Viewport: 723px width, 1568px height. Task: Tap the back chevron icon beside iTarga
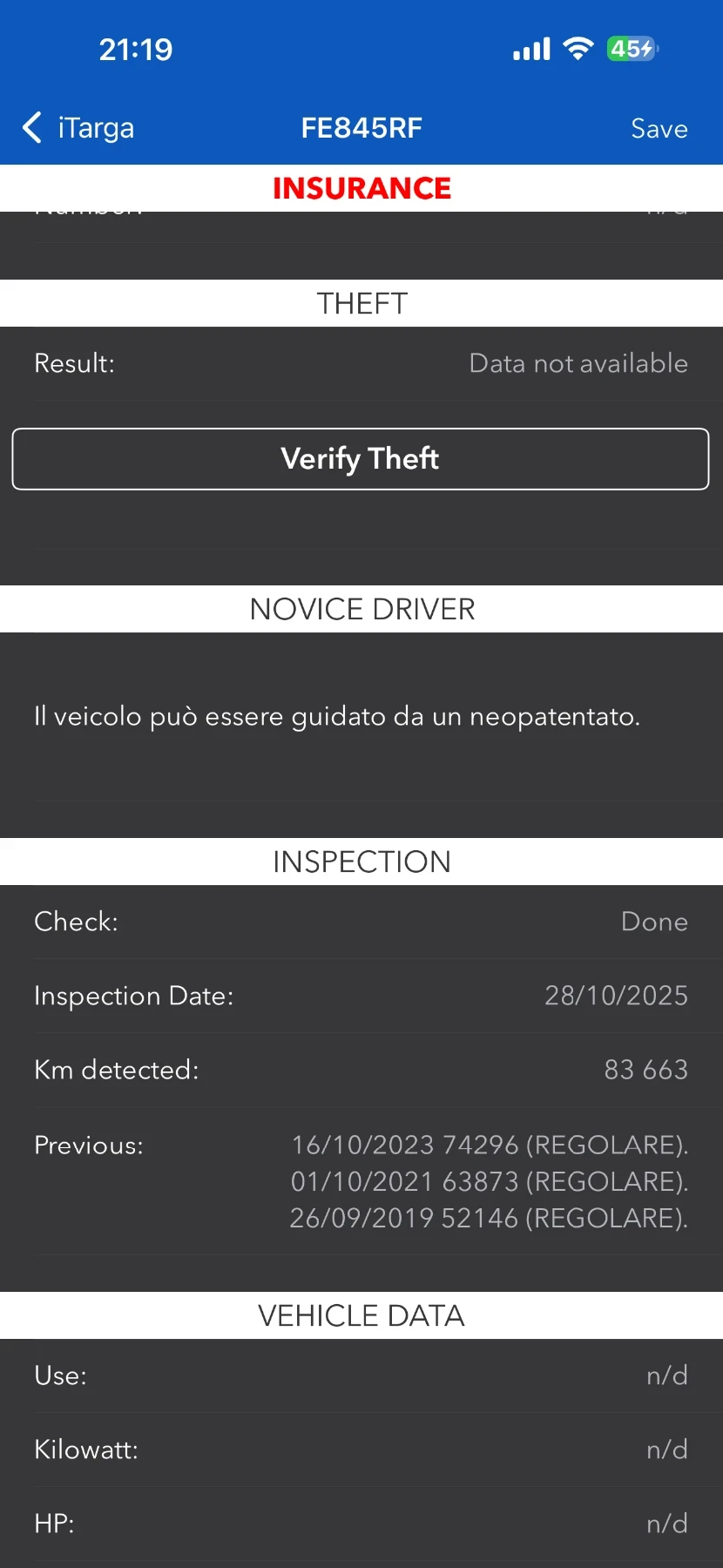tap(31, 127)
